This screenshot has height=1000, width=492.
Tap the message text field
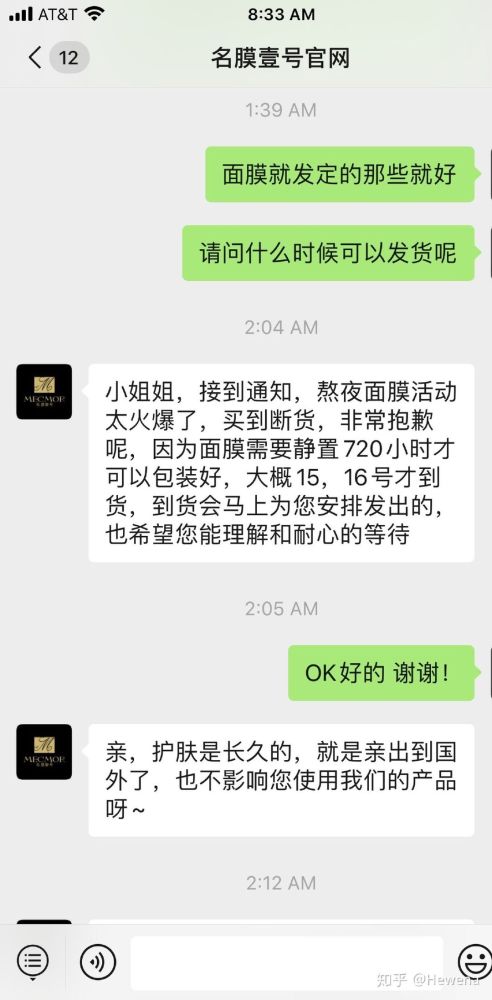point(287,962)
